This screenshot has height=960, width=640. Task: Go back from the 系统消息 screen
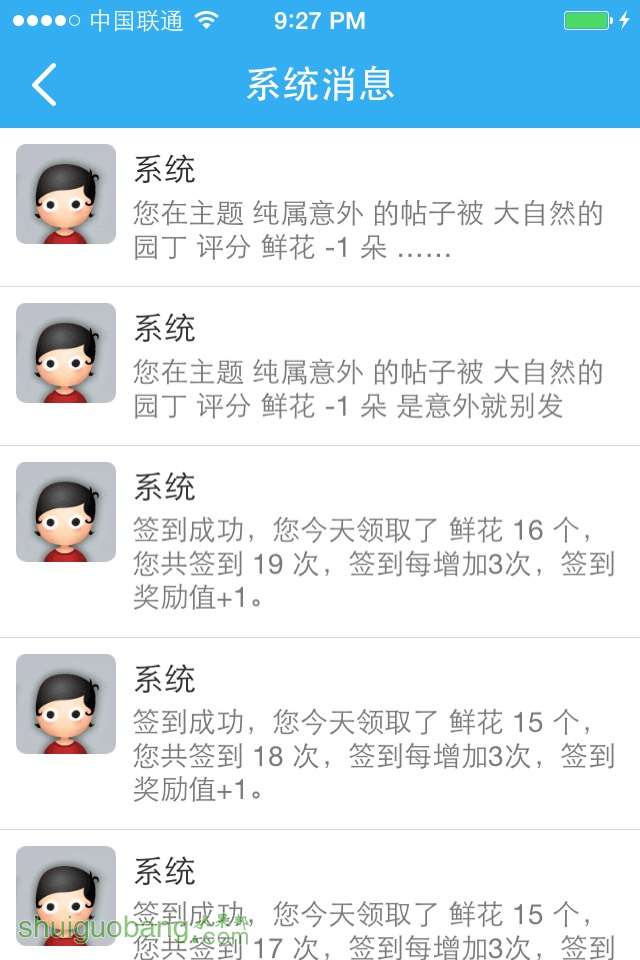(x=45, y=85)
